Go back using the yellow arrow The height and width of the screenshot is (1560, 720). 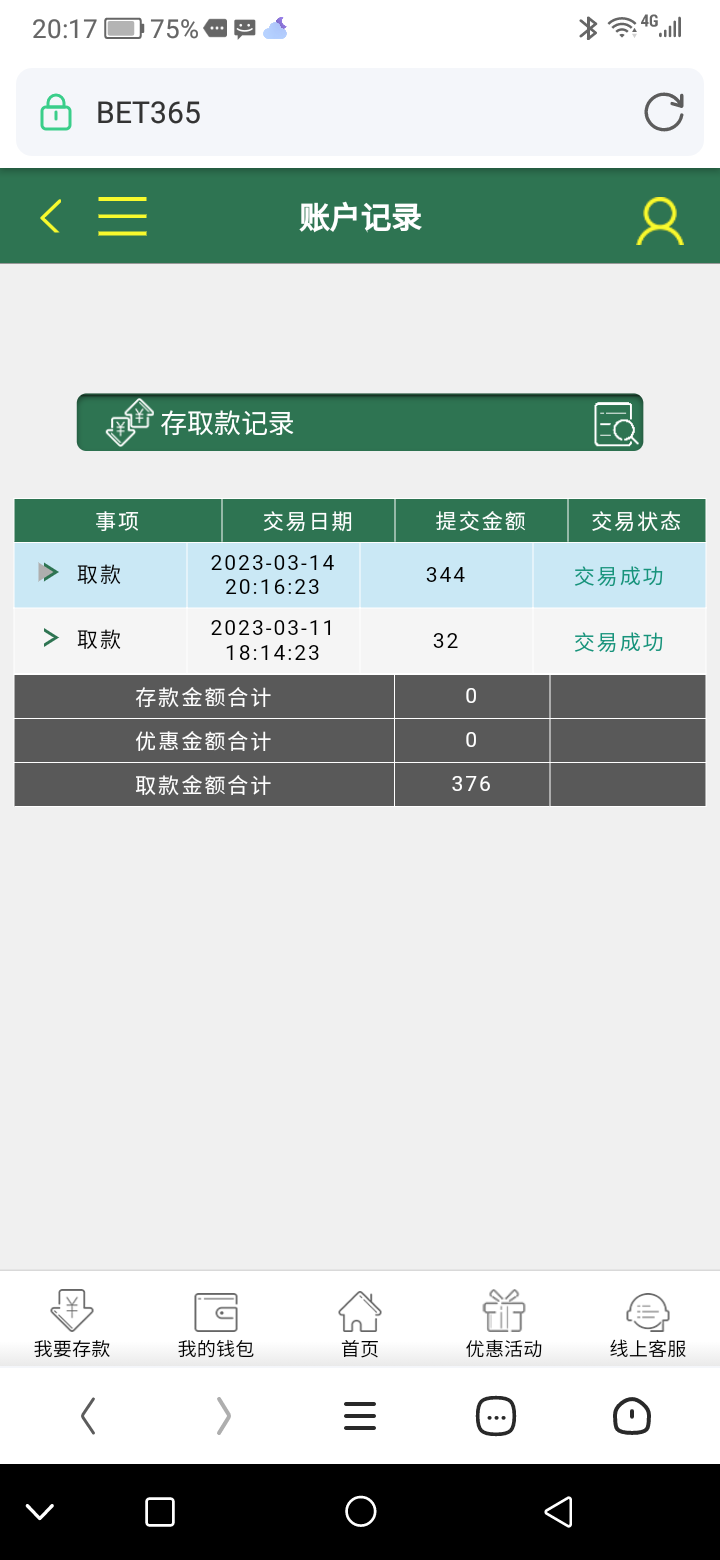click(x=50, y=216)
